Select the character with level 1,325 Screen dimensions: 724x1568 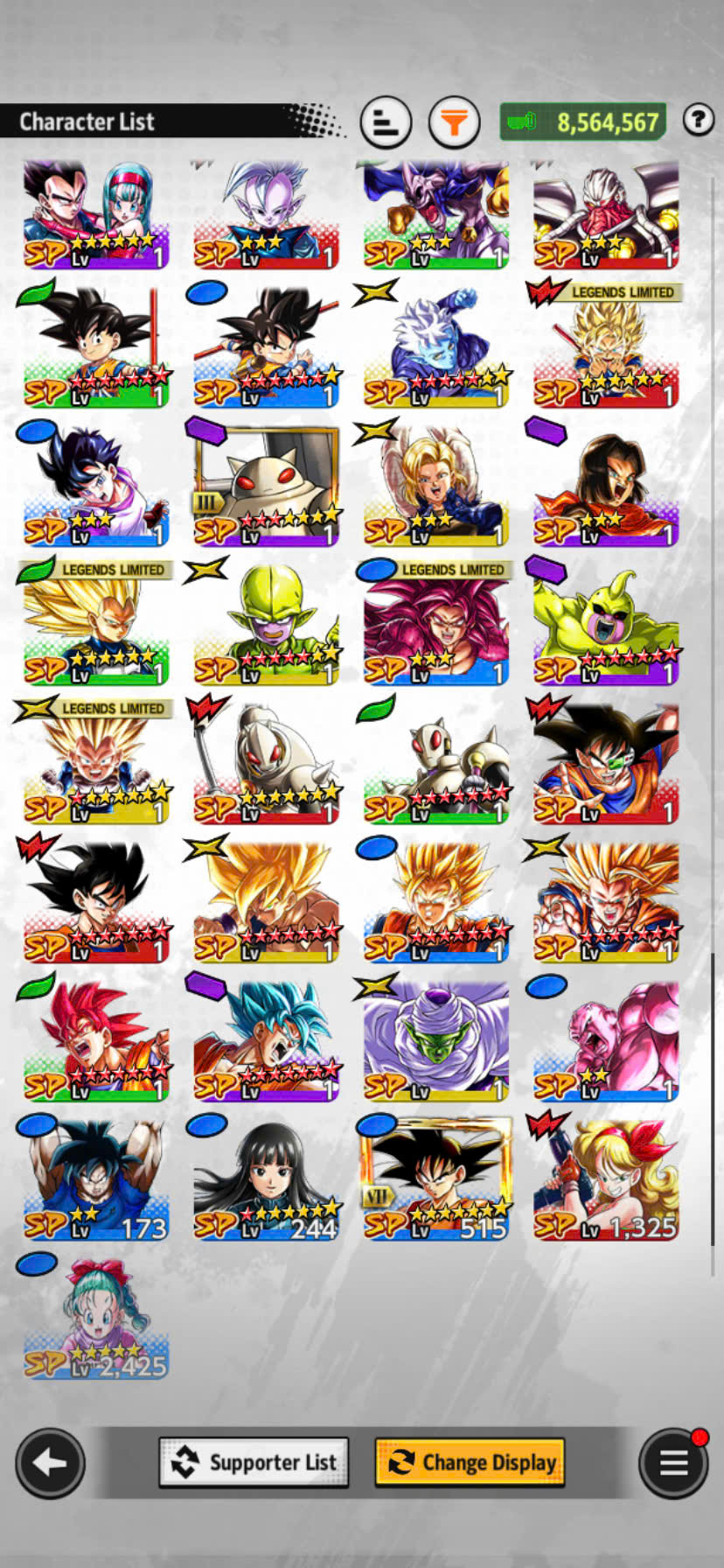click(606, 1177)
